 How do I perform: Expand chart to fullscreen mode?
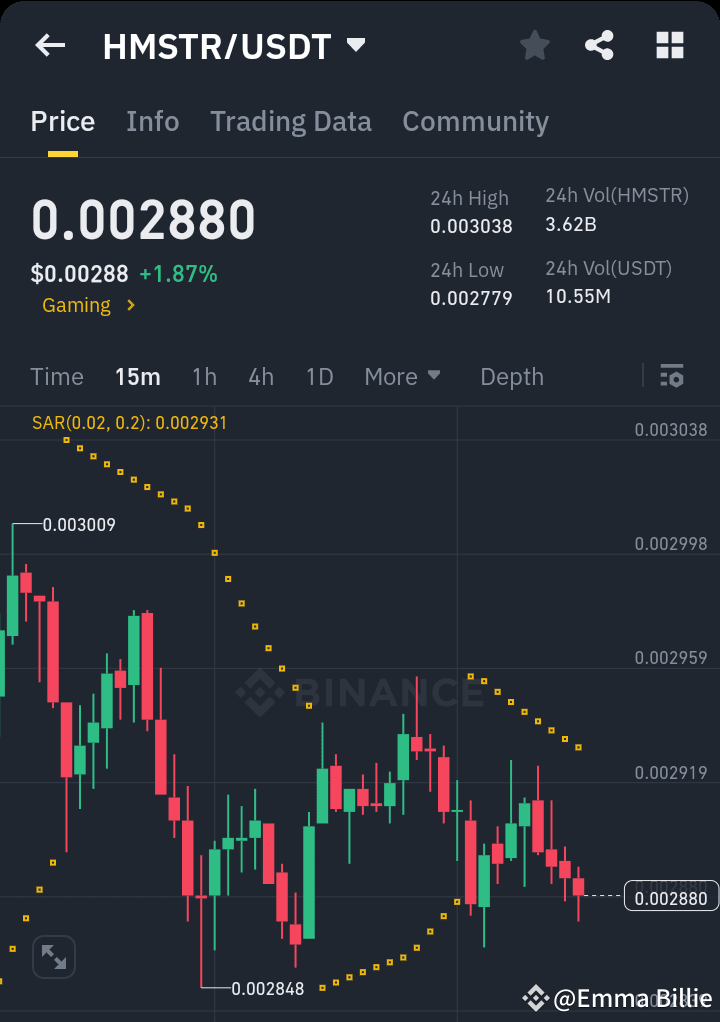tap(53, 957)
